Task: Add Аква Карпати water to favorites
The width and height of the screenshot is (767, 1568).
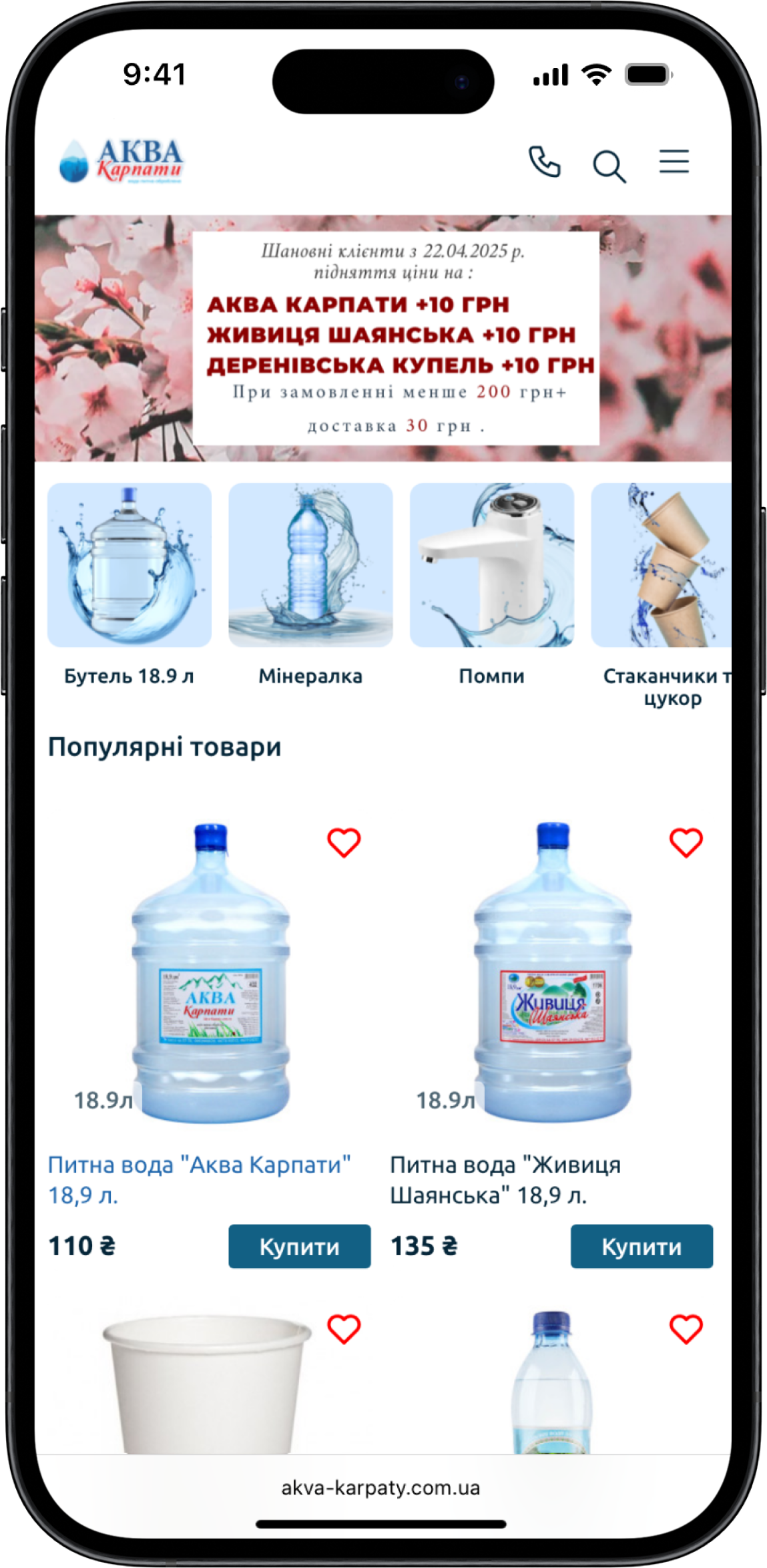Action: coord(344,843)
